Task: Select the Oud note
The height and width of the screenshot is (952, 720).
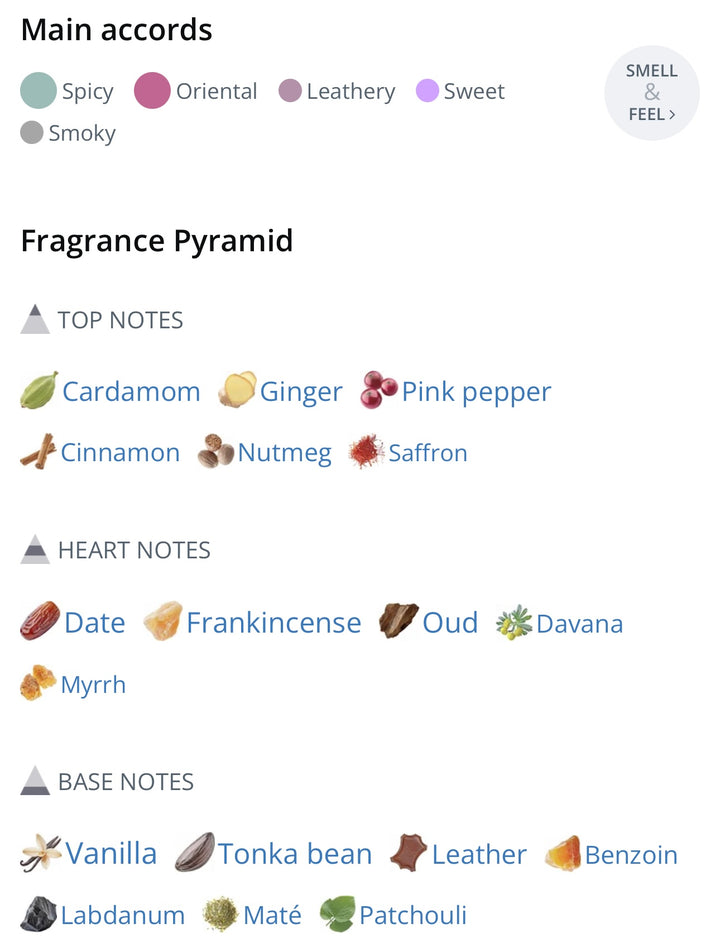Action: [449, 622]
